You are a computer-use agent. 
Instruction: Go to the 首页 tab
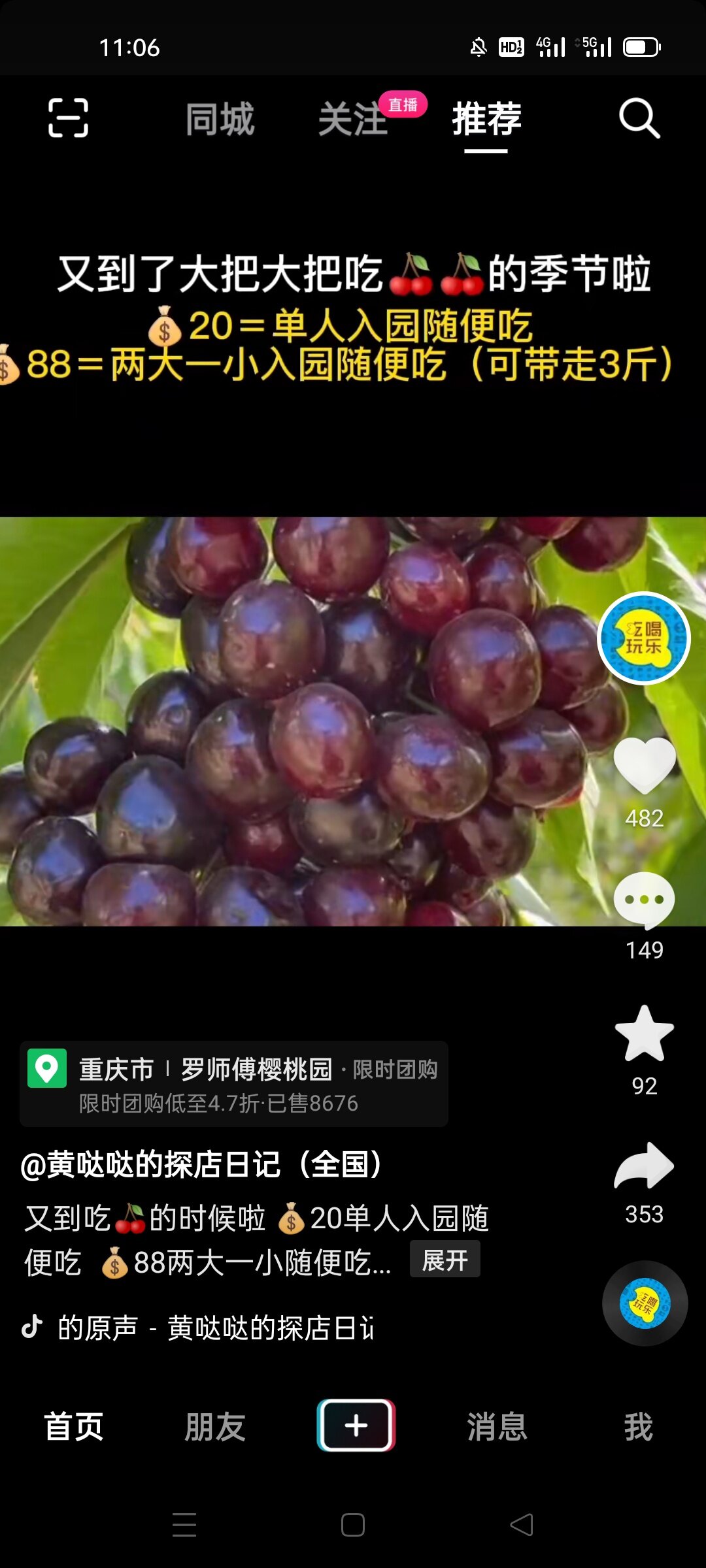[74, 1426]
